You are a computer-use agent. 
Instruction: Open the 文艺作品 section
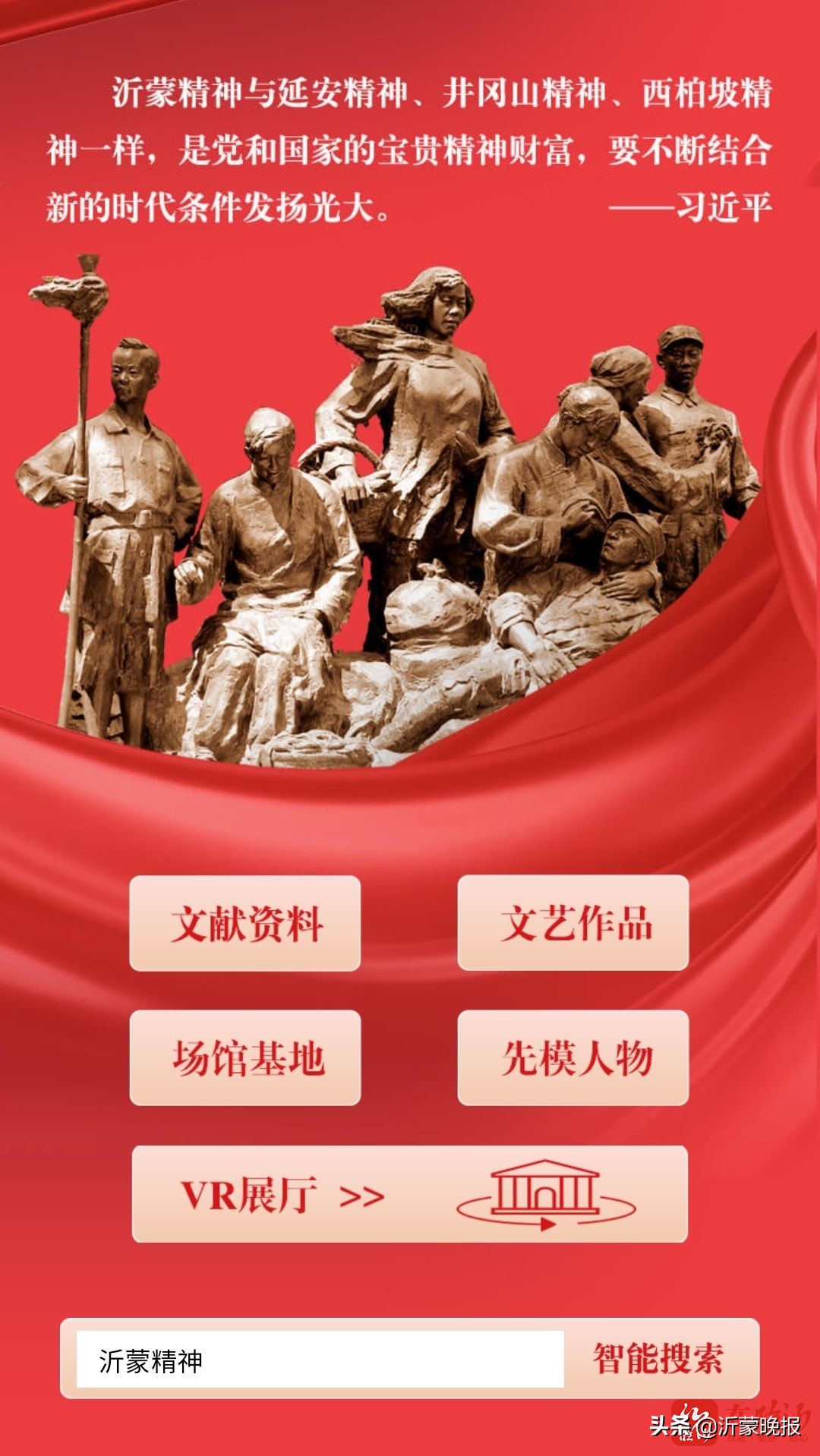(572, 923)
